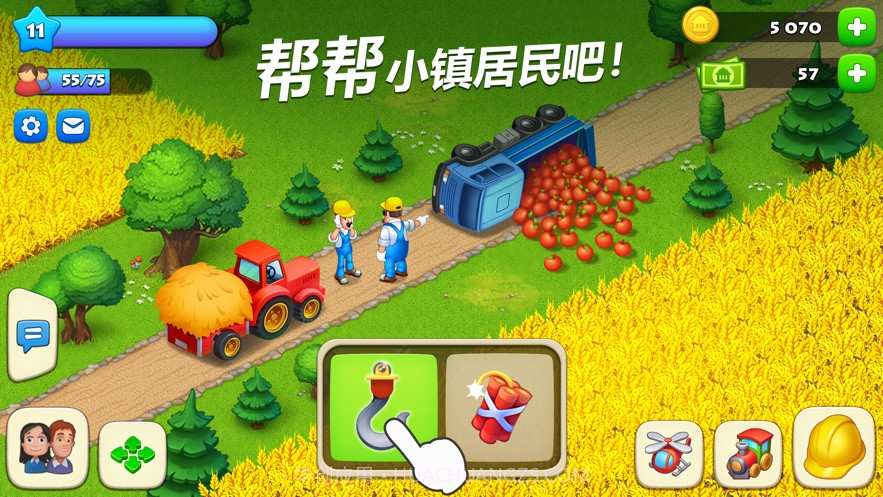Open the train station button
883x497 pixels.
tap(747, 453)
